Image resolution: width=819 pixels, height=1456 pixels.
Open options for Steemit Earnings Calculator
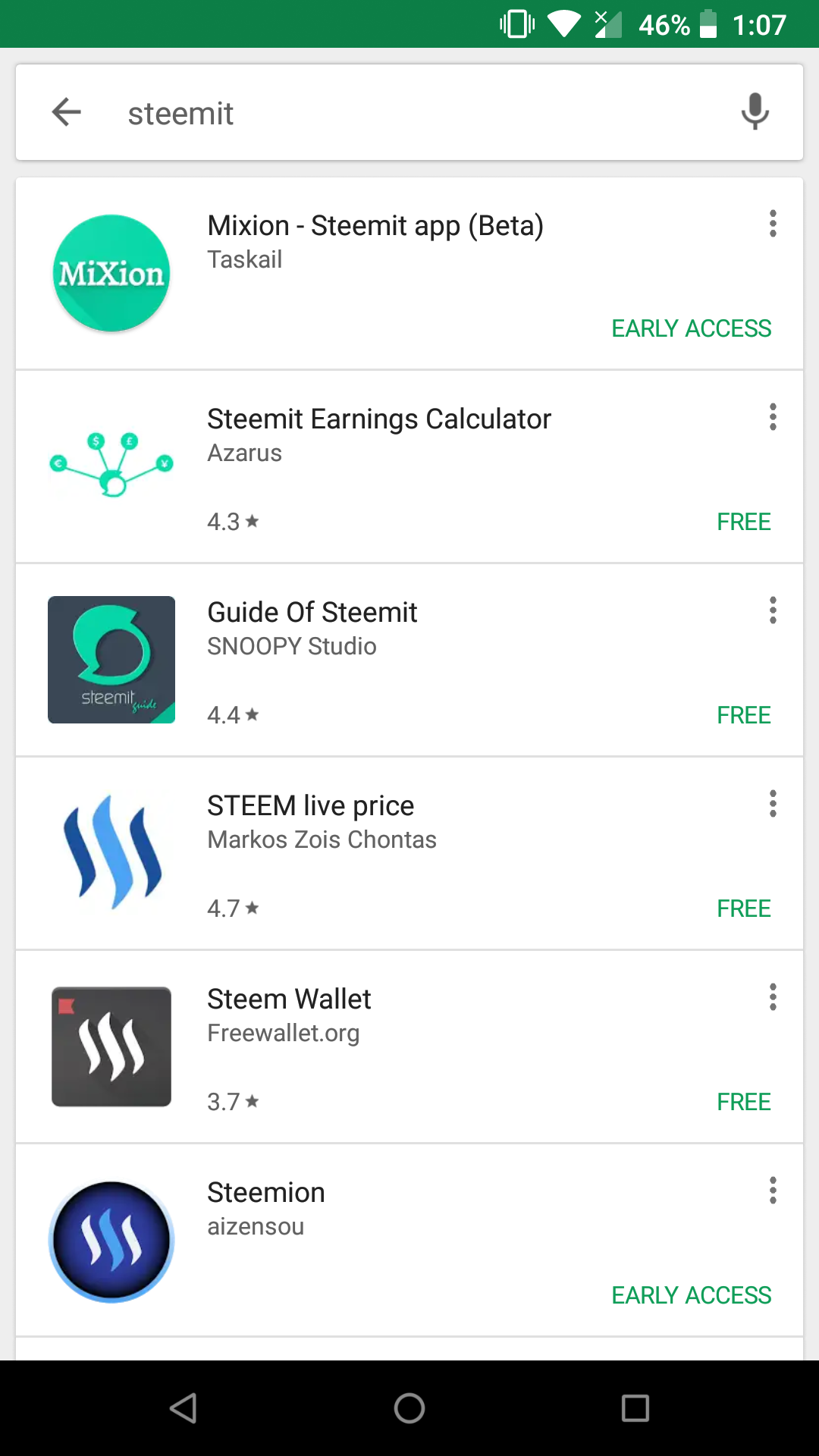tap(773, 417)
